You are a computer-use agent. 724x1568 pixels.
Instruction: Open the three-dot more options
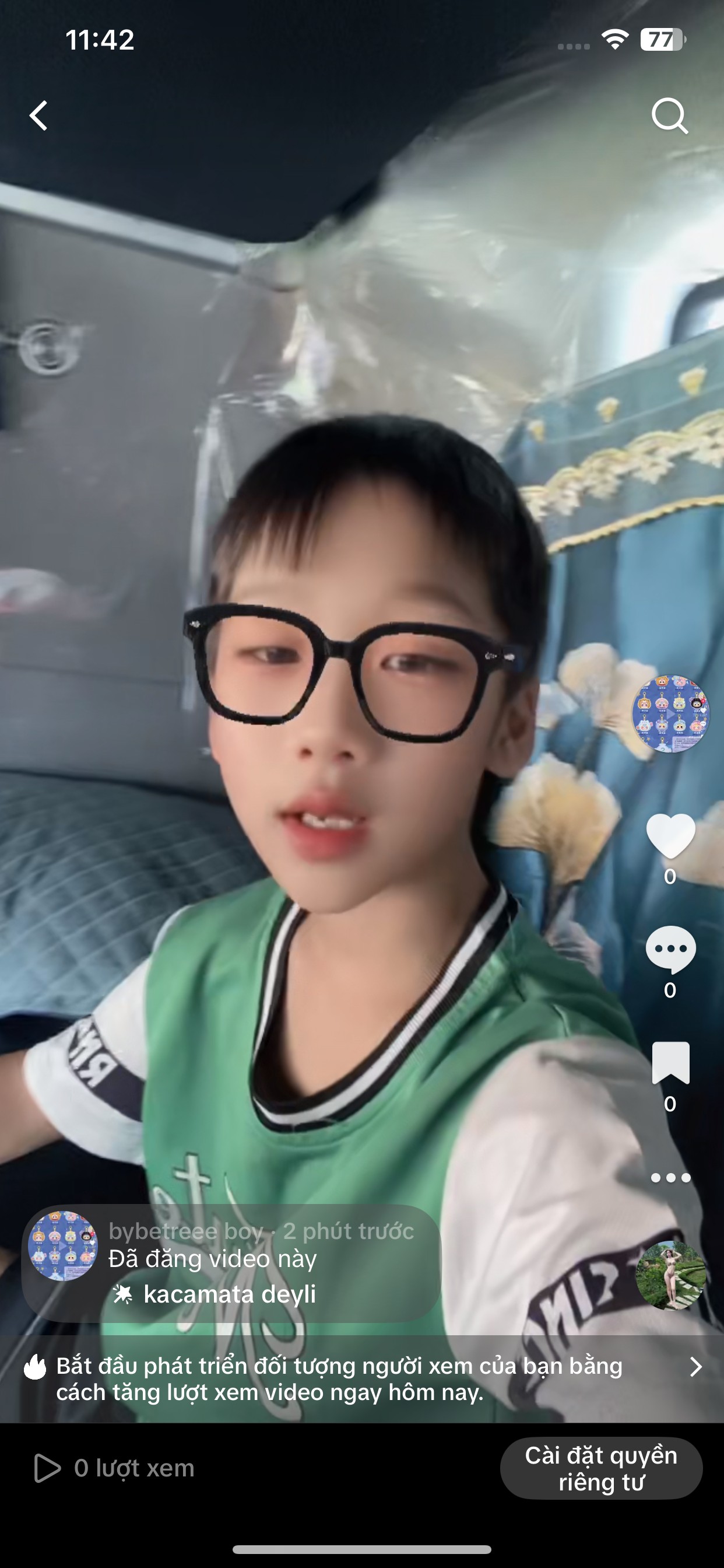click(670, 1177)
